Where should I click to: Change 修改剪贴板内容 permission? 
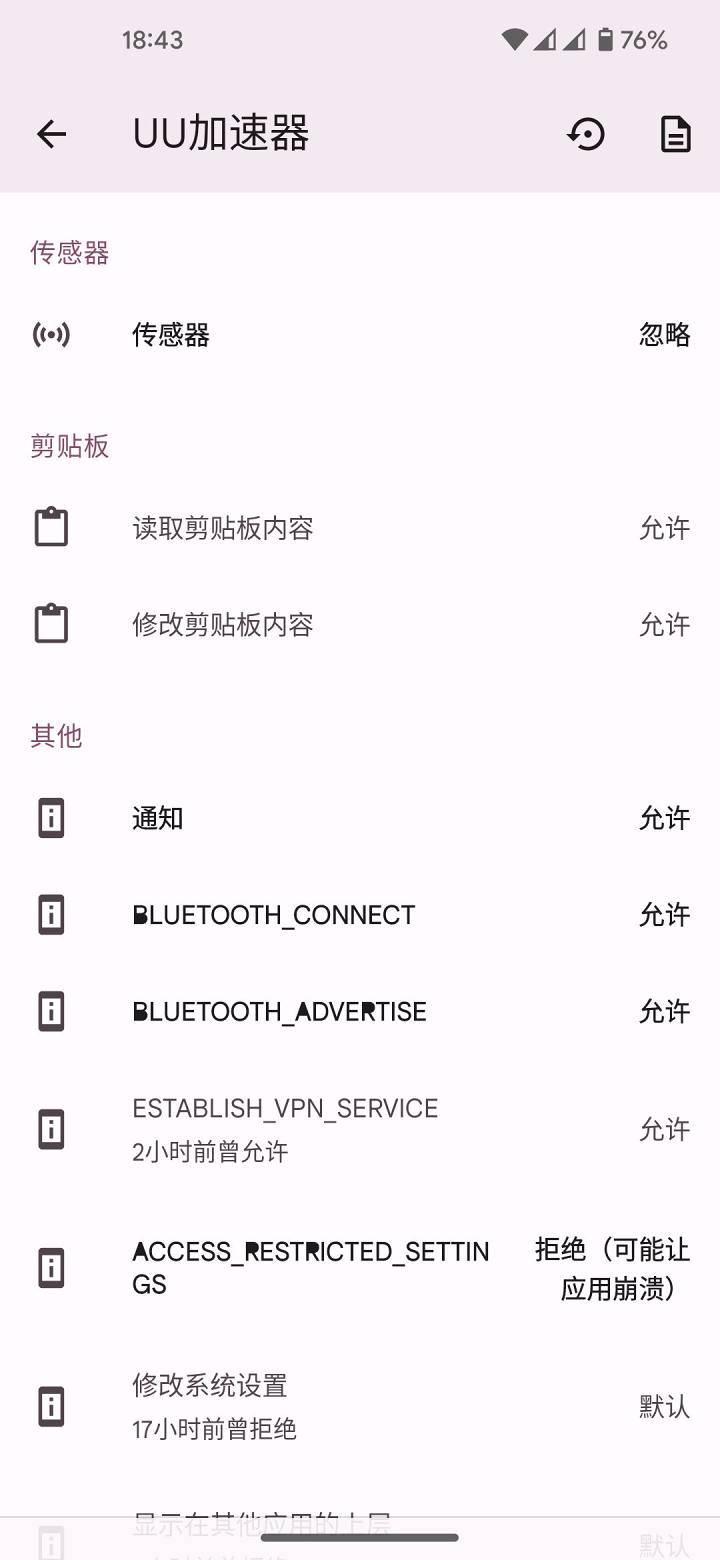[360, 625]
